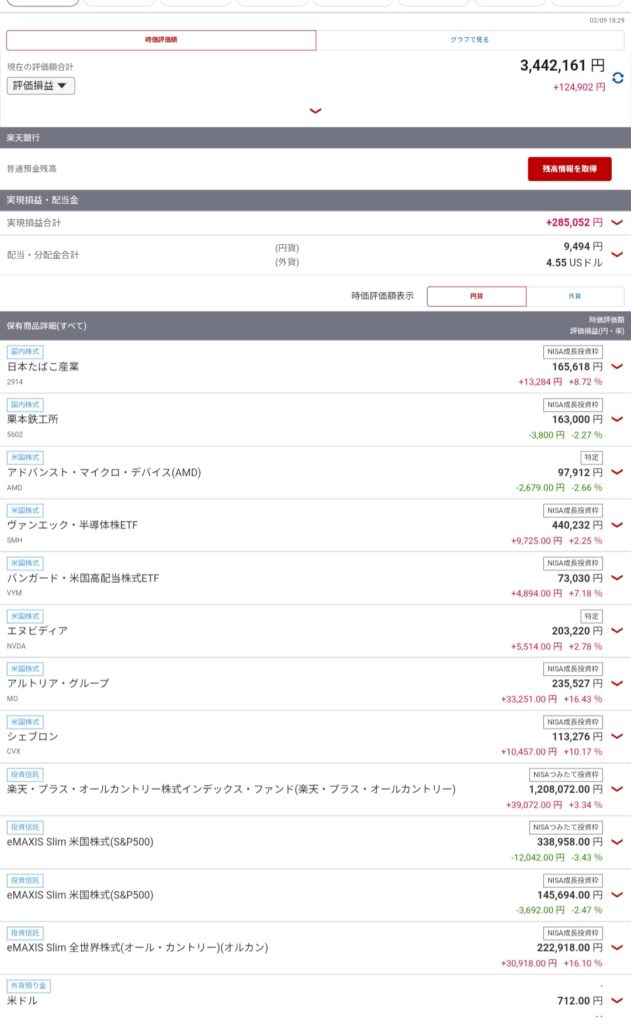631x1024 pixels.
Task: Open the 評価損益 dropdown
Action: 41,86
